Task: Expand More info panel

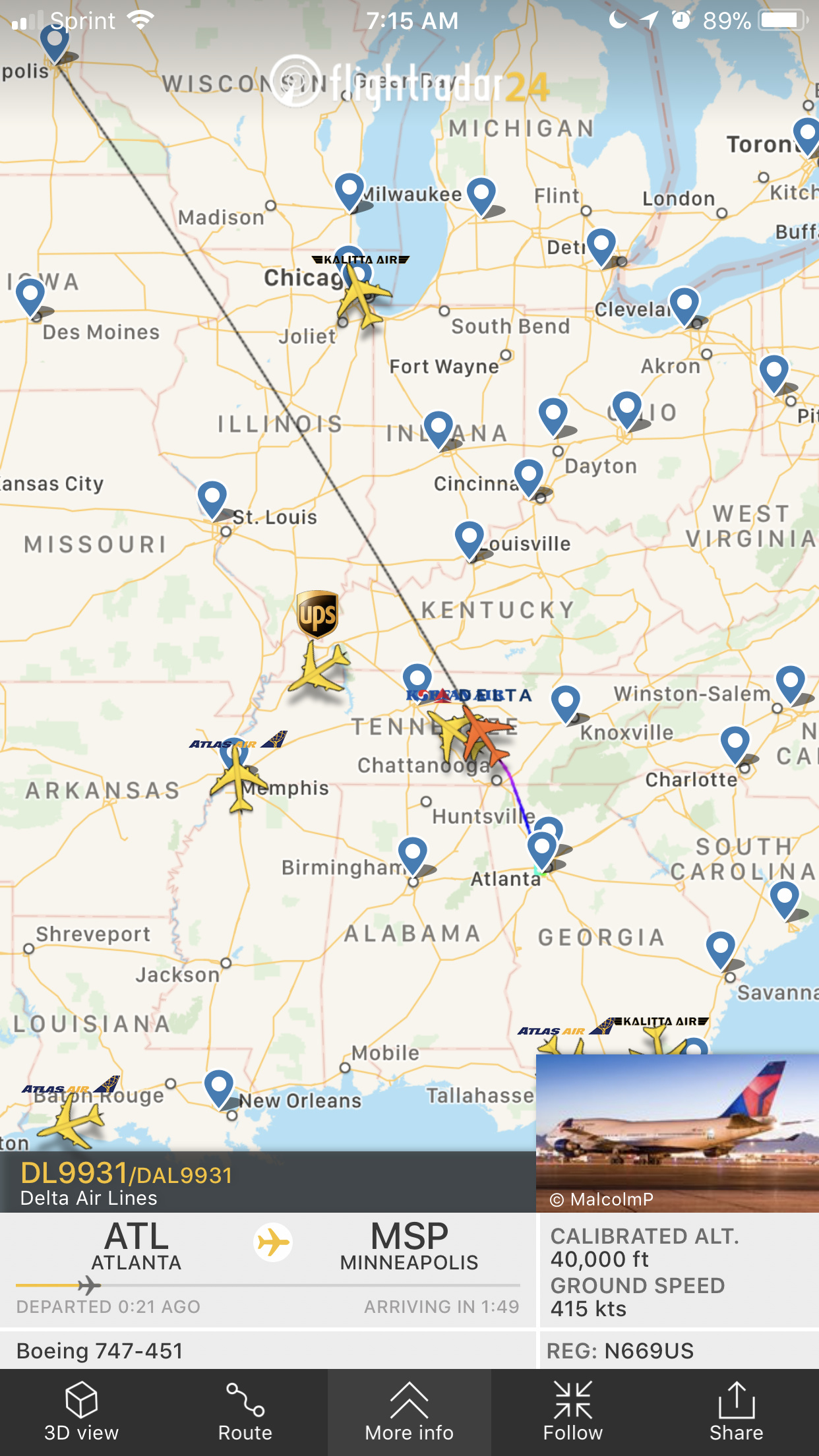Action: point(409,1412)
